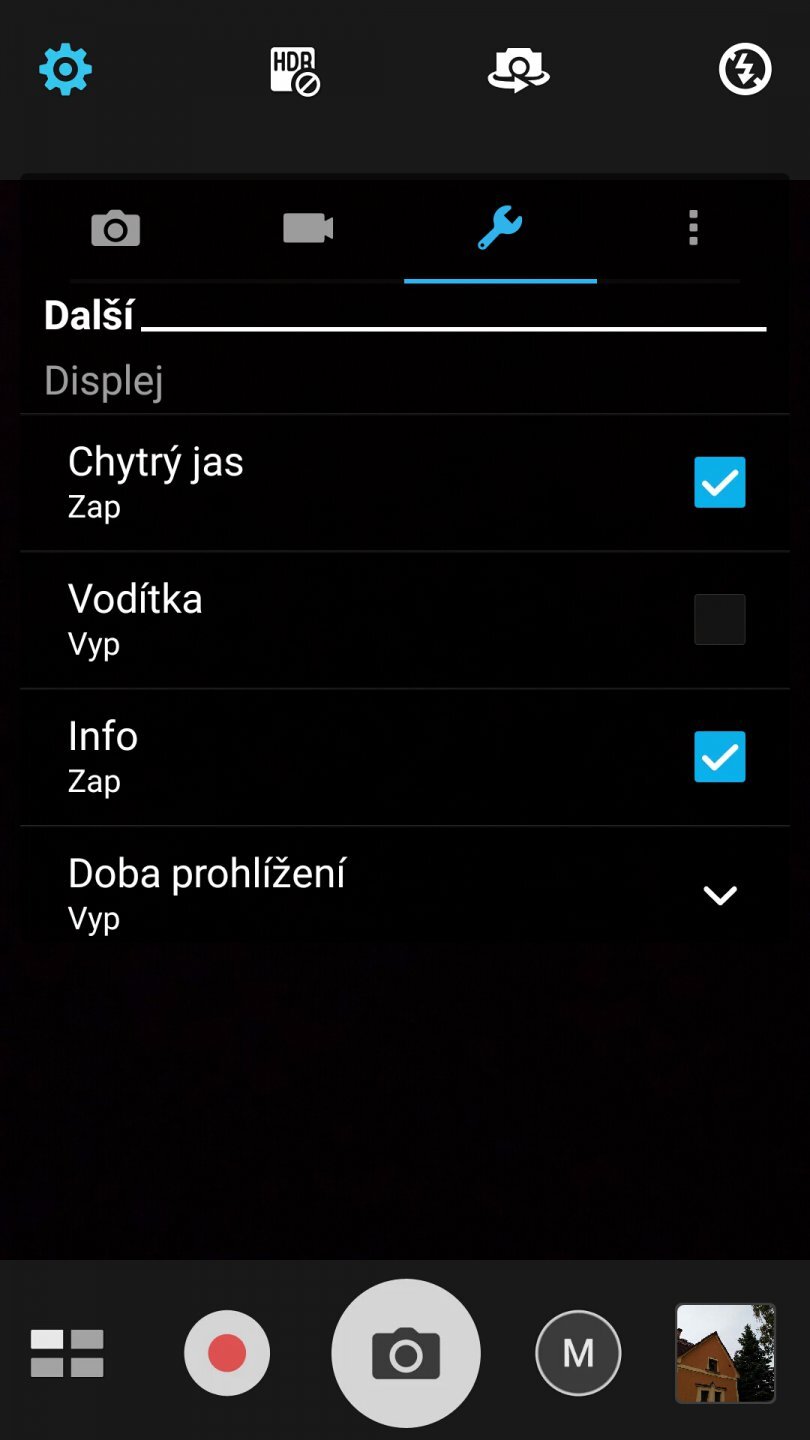Open the video settings tab
This screenshot has height=1440, width=810.
(307, 228)
